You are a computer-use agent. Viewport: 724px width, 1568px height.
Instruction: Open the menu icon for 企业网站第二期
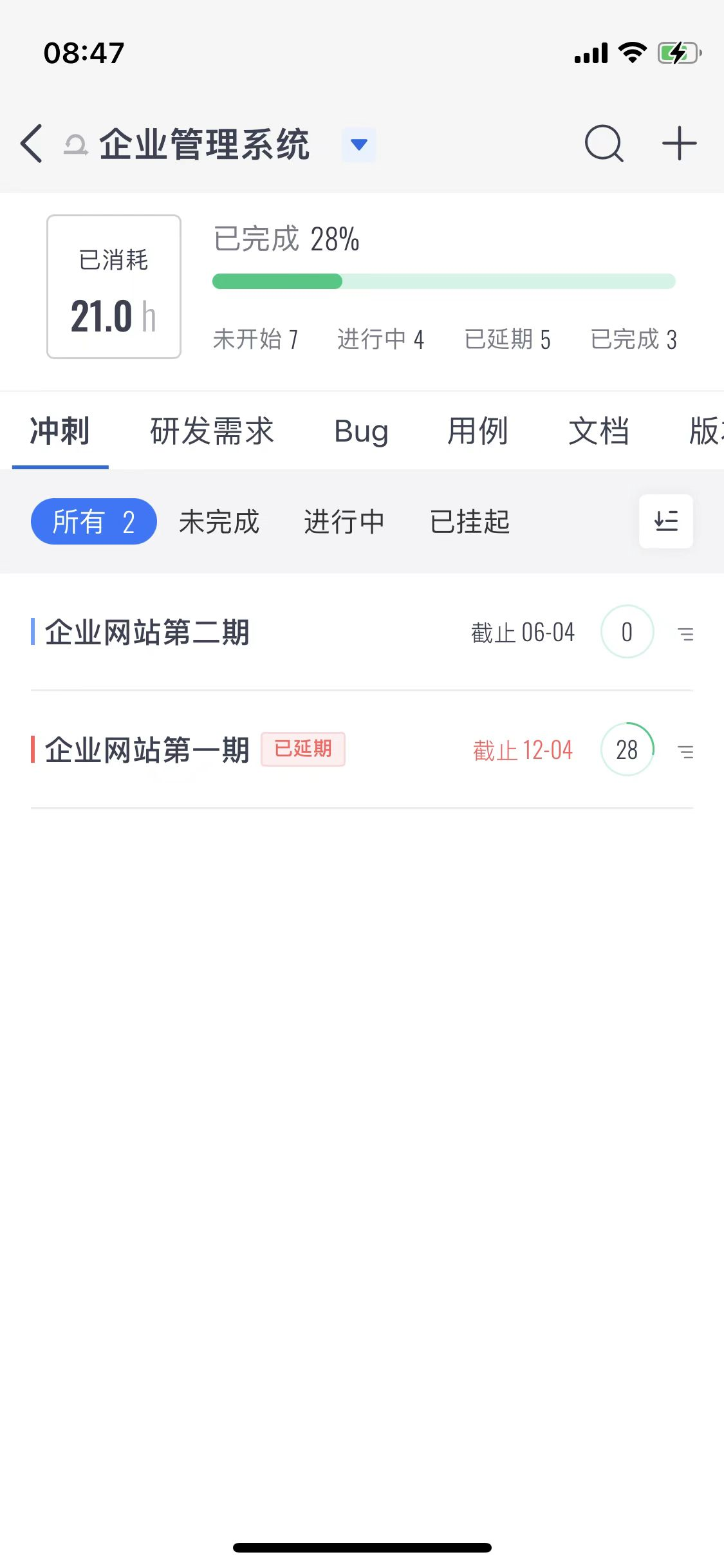(x=685, y=634)
